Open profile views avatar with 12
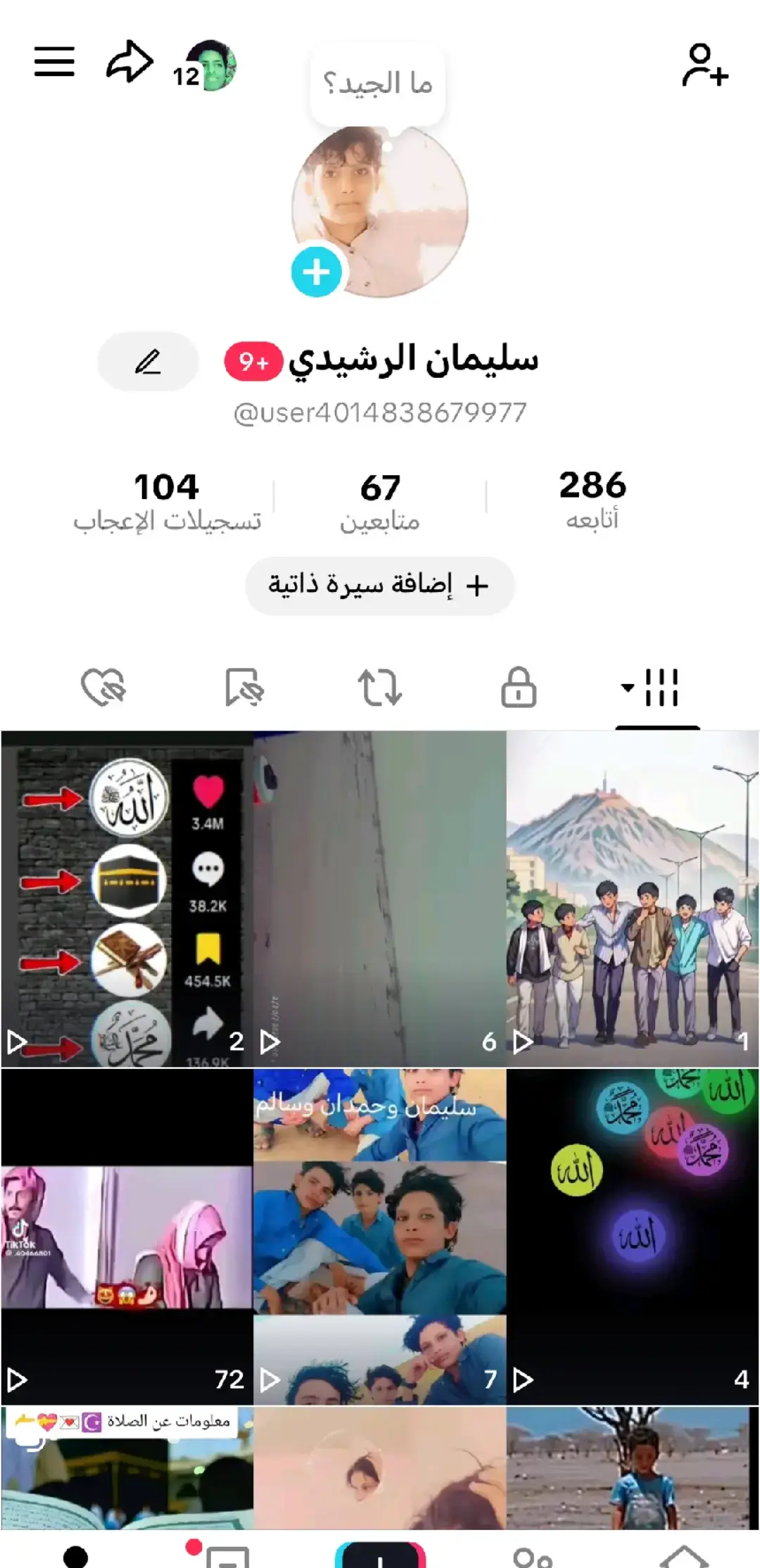The image size is (760, 1568). pyautogui.click(x=208, y=67)
